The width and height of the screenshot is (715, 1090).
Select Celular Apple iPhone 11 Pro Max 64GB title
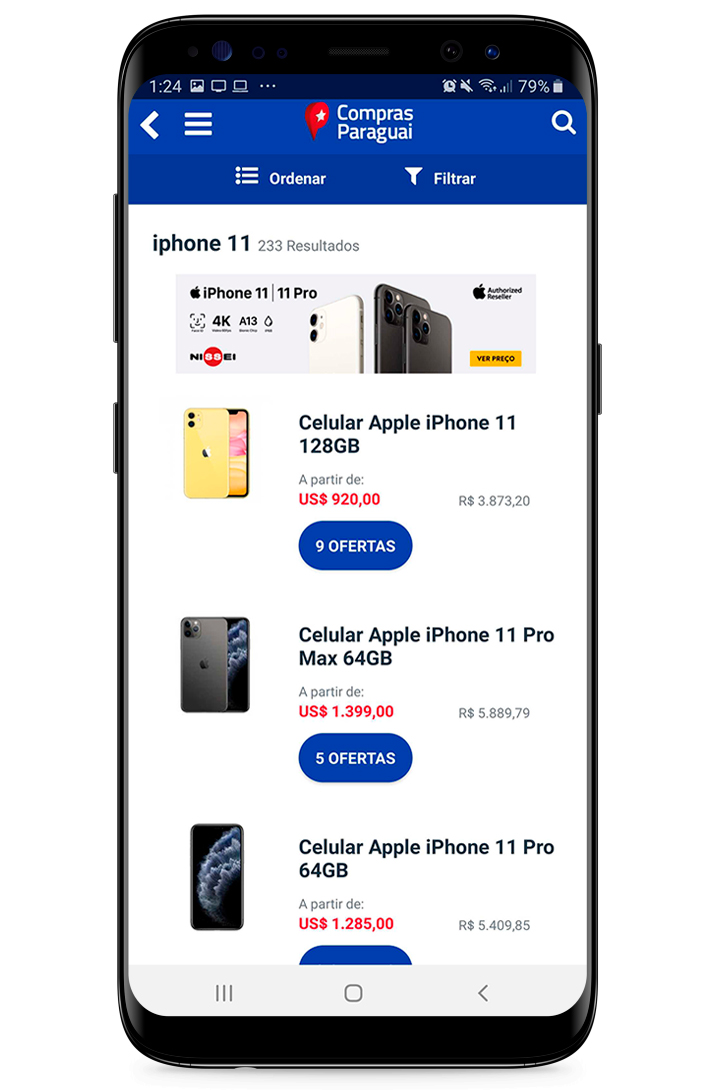click(x=426, y=646)
